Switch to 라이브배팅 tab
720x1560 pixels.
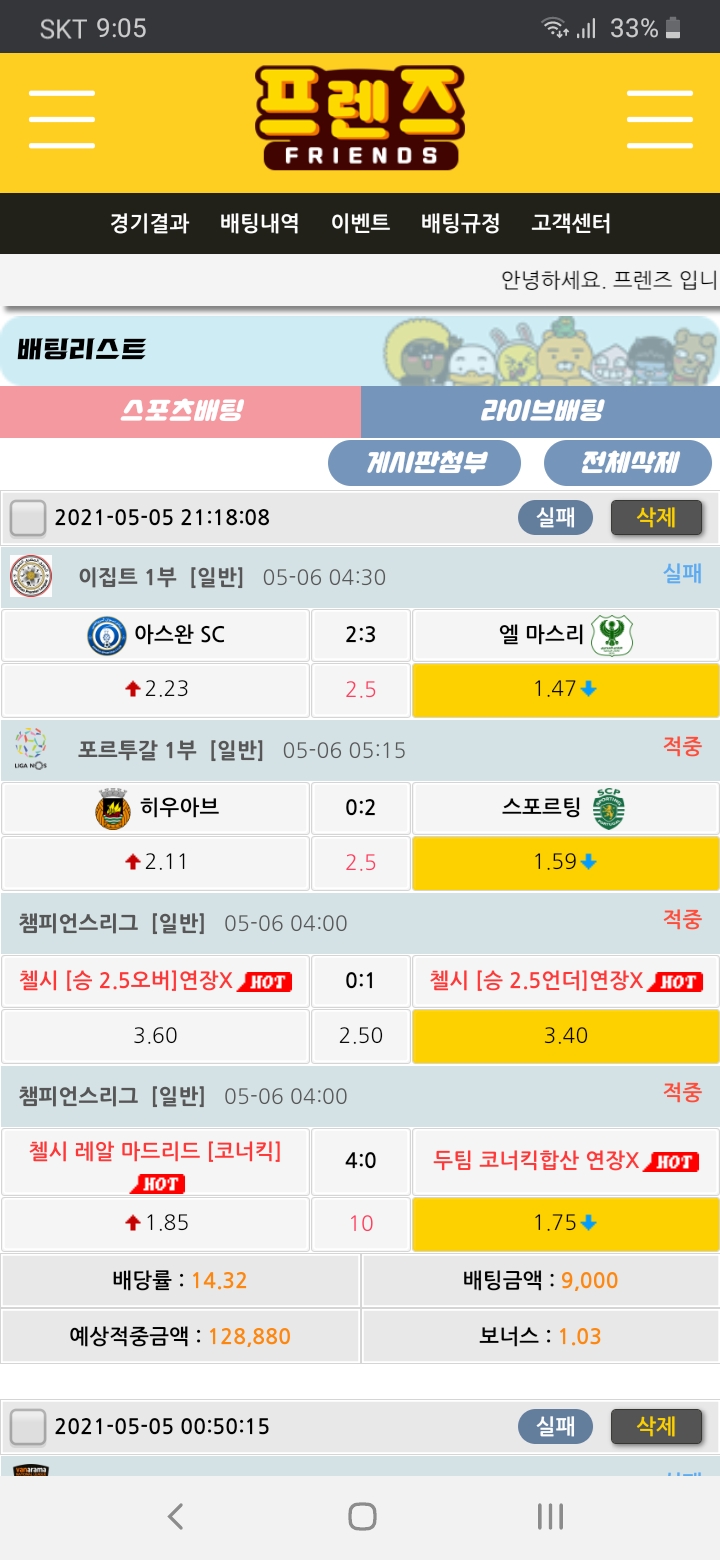pyautogui.click(x=540, y=411)
